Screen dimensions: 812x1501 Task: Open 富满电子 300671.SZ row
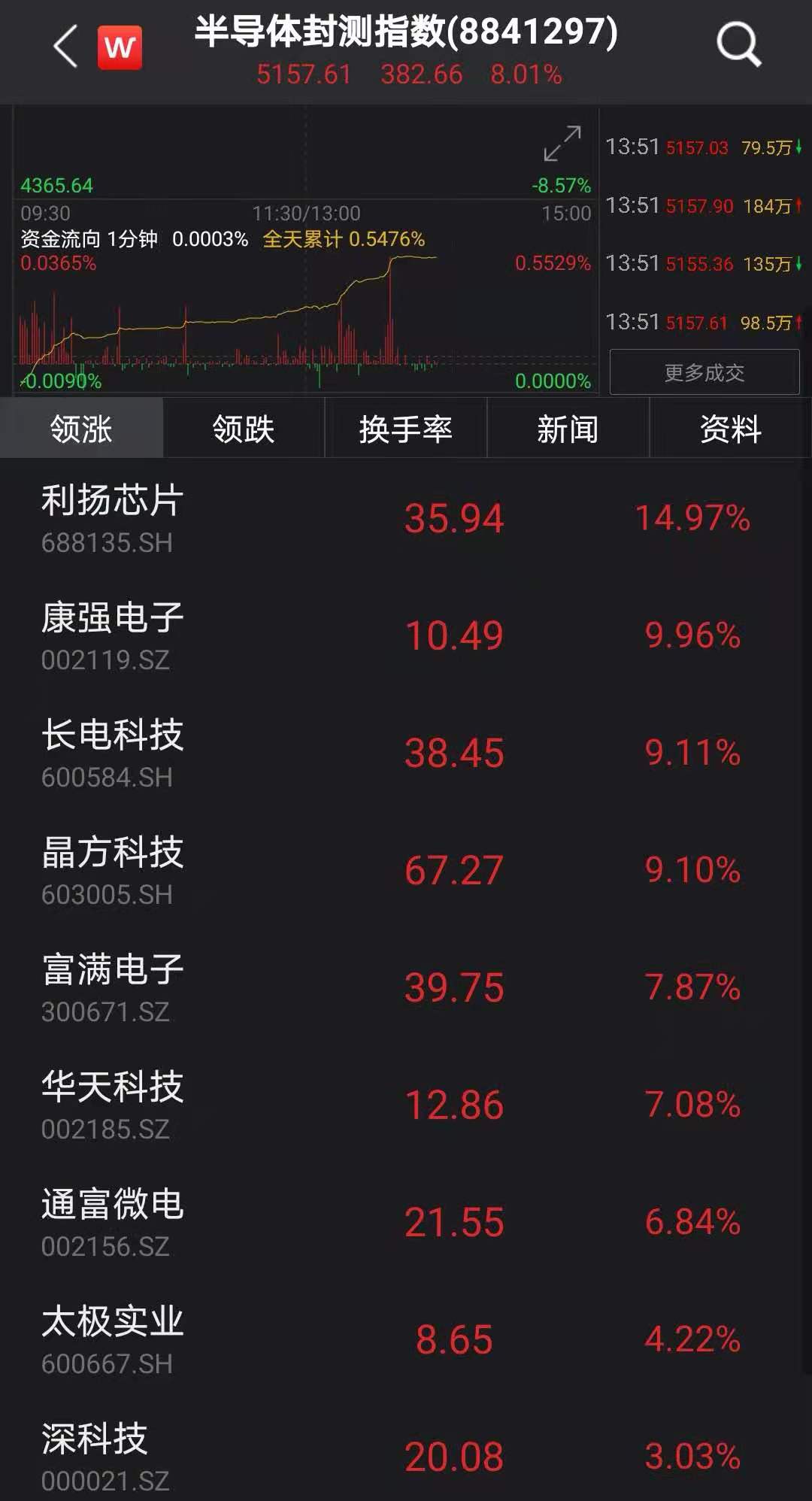coord(406,988)
